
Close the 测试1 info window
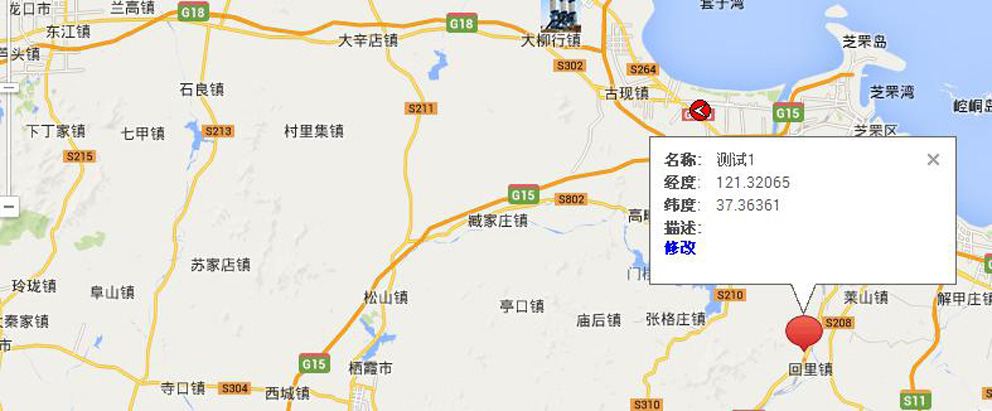pos(933,160)
